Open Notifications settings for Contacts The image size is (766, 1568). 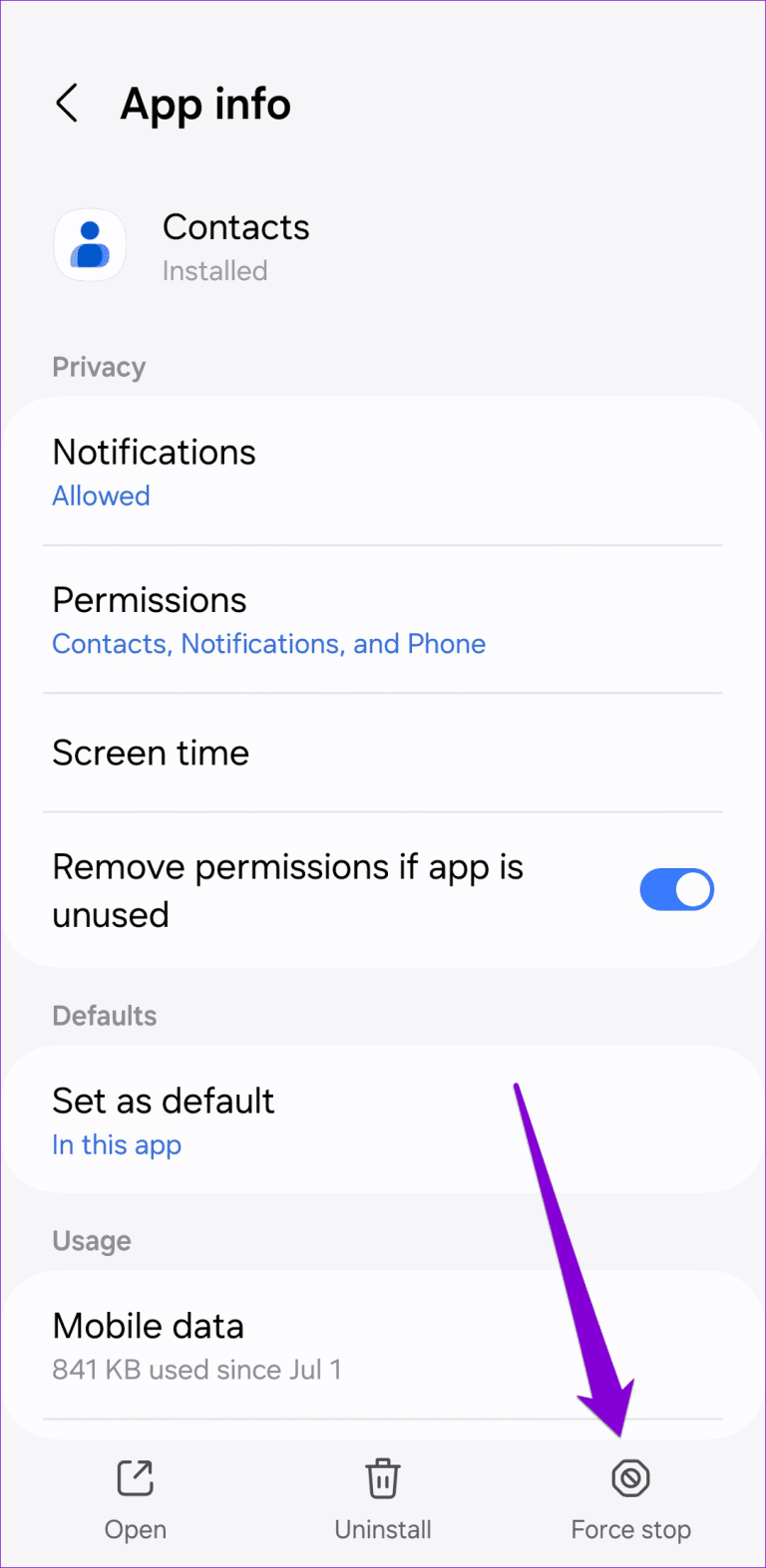pyautogui.click(x=154, y=452)
